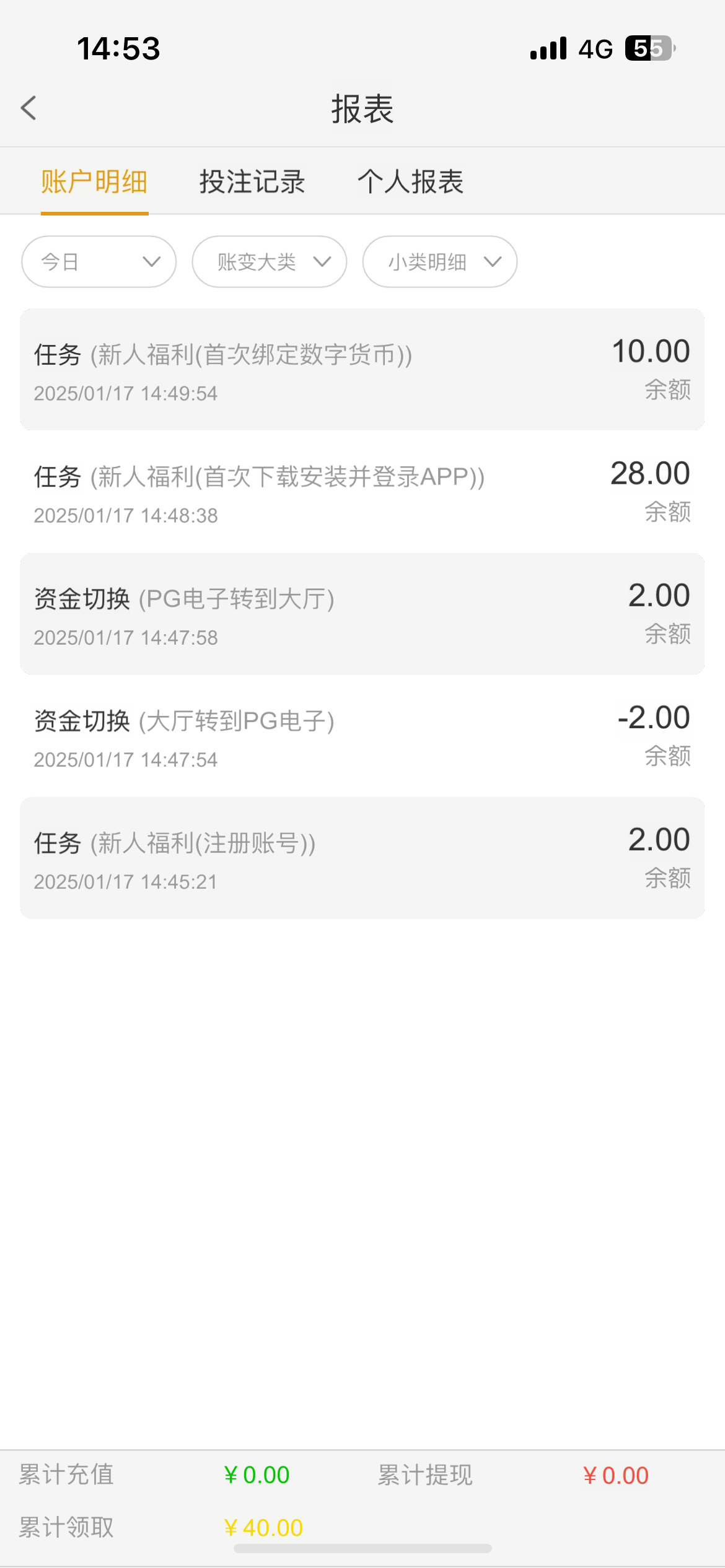Expand the 账变大类 filter dropdown

click(270, 262)
